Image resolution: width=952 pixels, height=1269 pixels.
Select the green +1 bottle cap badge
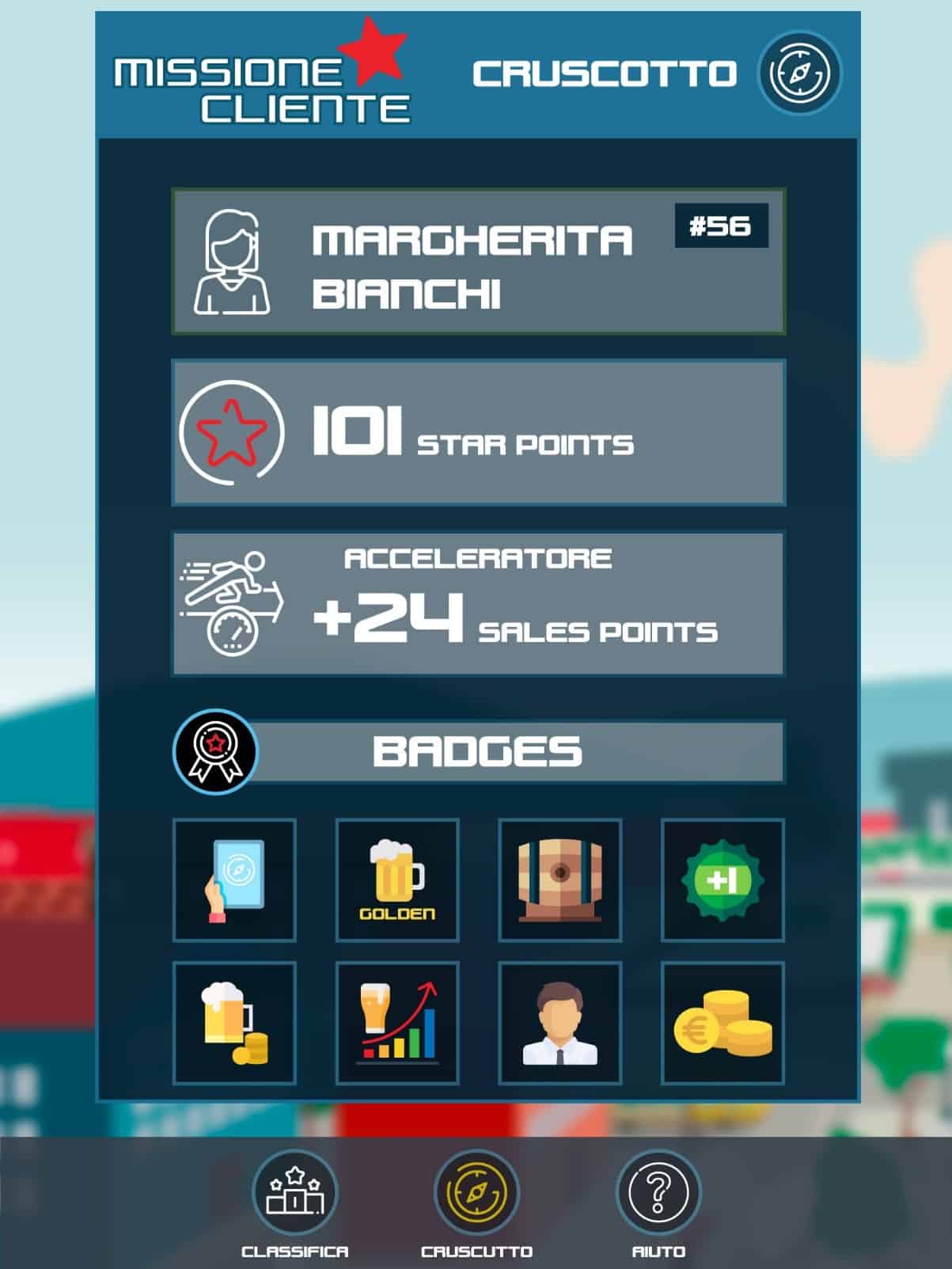(723, 880)
